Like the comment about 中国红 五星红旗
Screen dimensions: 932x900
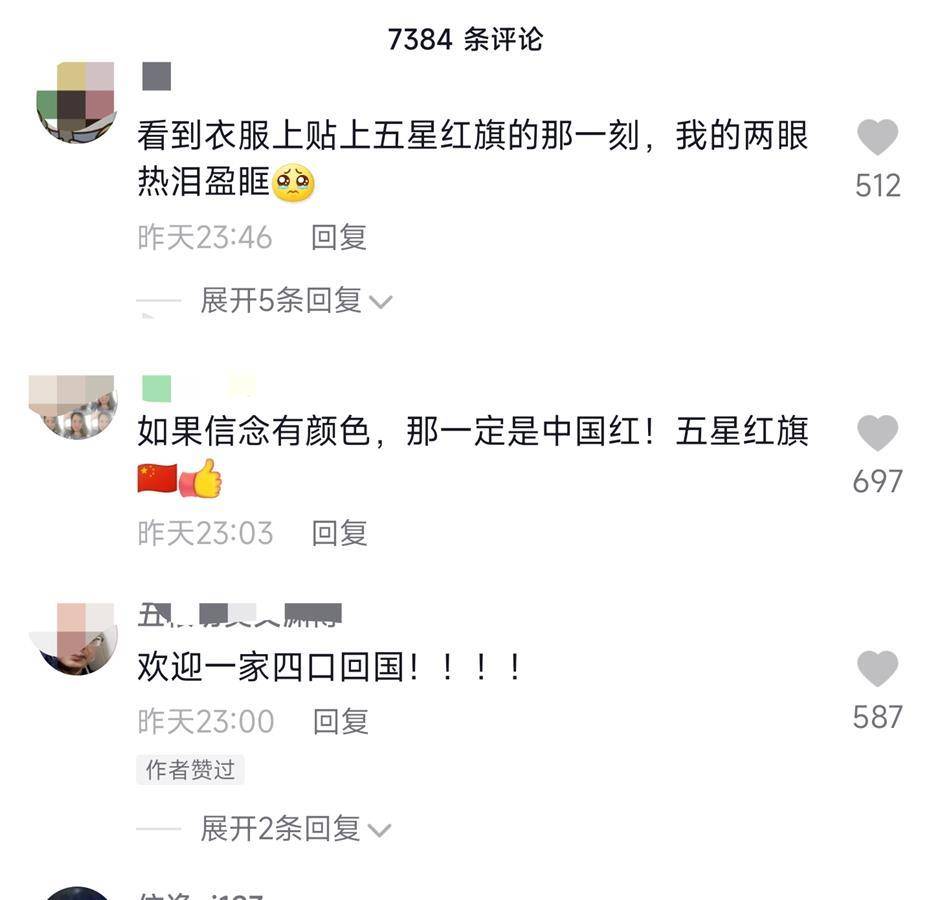pyautogui.click(x=877, y=434)
